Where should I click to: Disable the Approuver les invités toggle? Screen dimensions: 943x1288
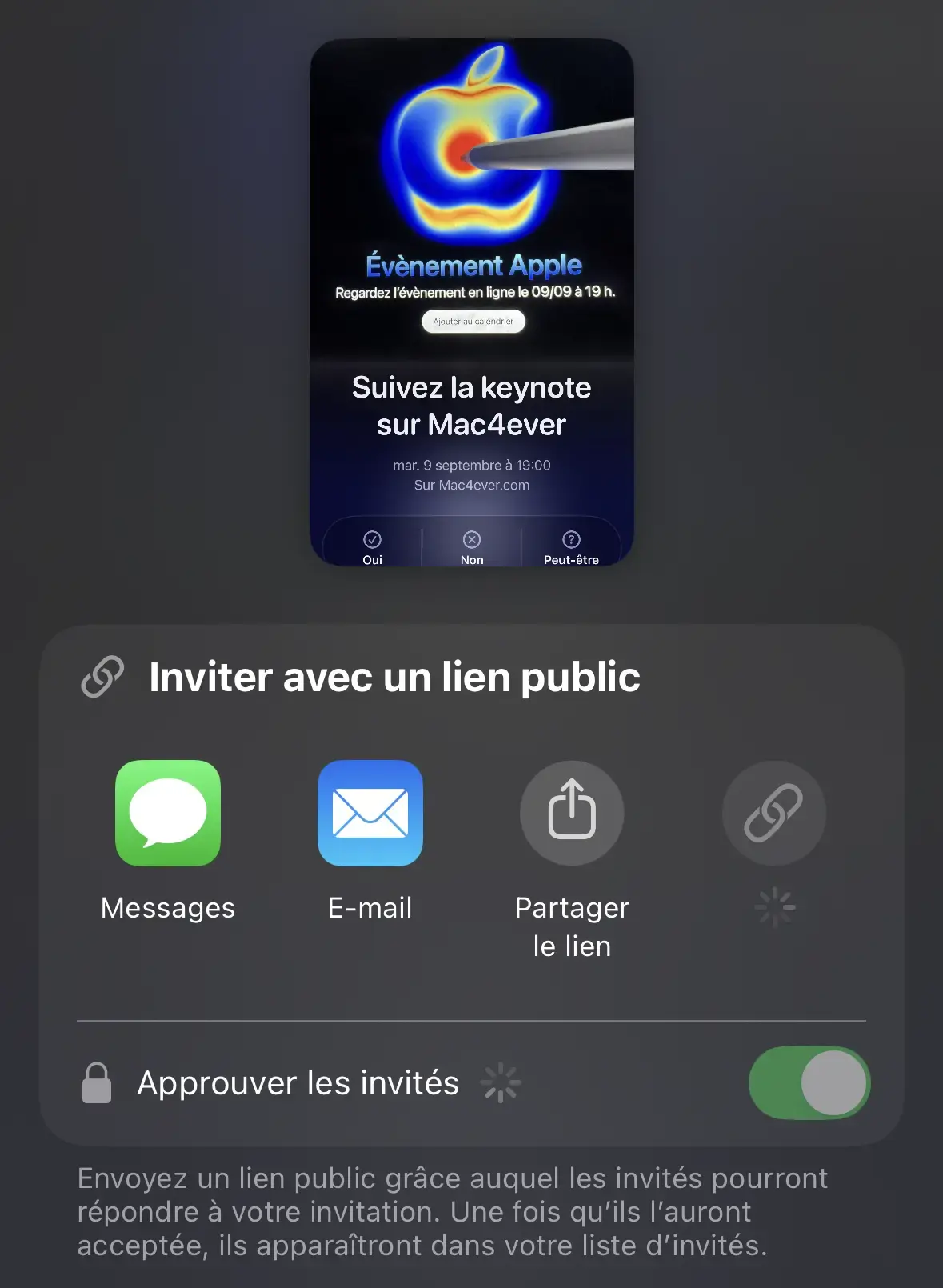(x=809, y=1082)
